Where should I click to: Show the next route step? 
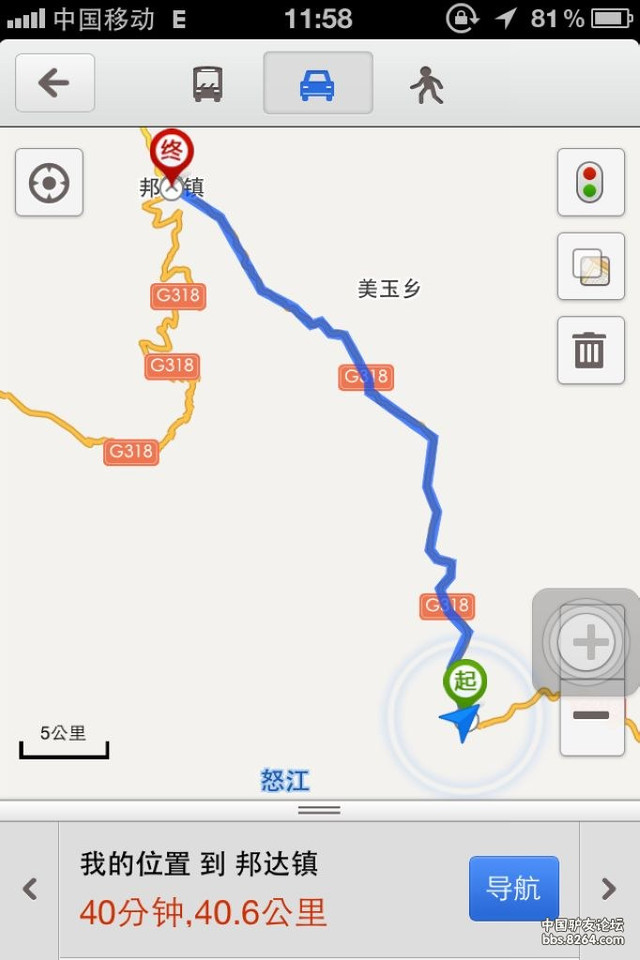608,889
